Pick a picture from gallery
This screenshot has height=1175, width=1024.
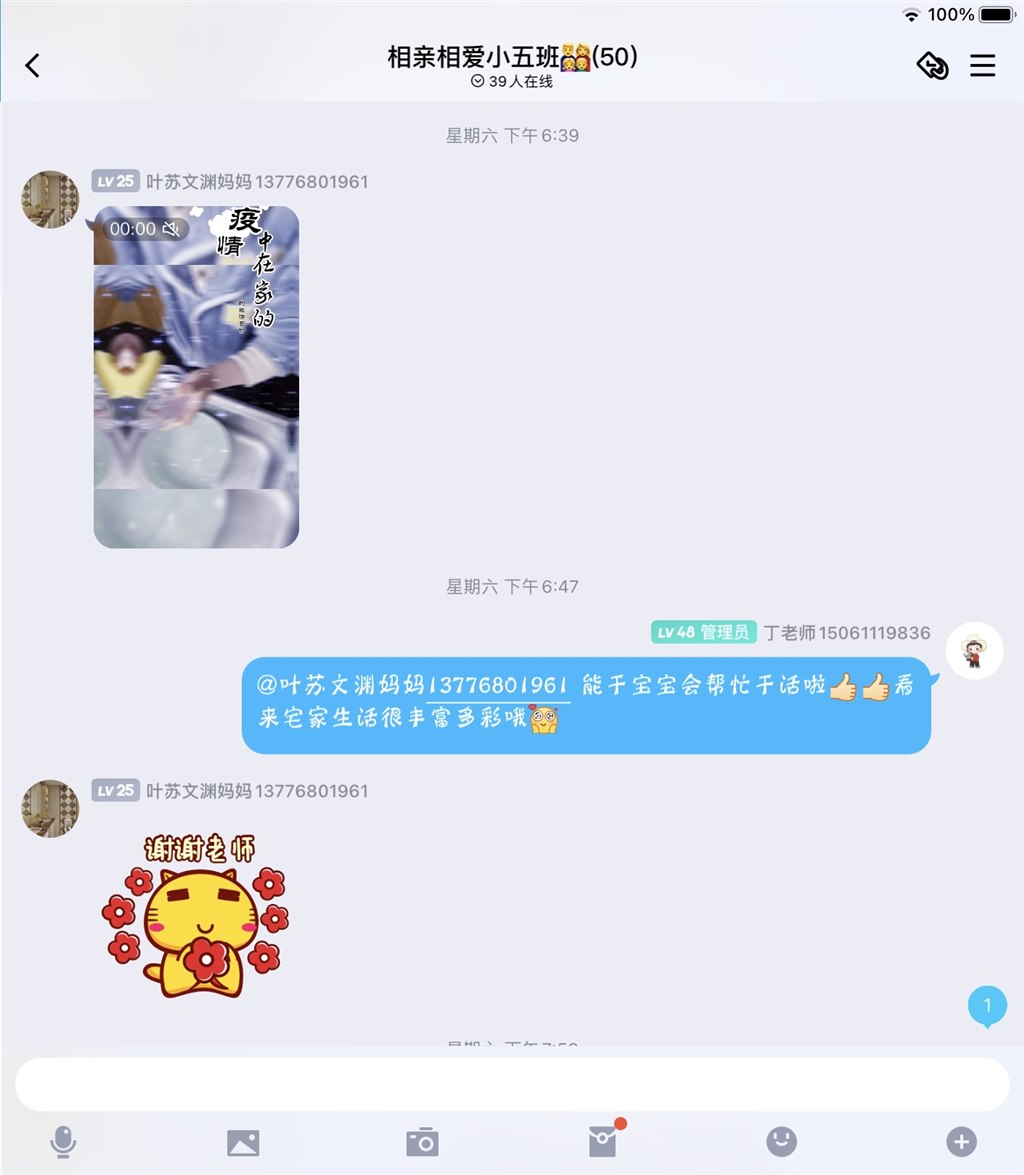(x=243, y=1141)
